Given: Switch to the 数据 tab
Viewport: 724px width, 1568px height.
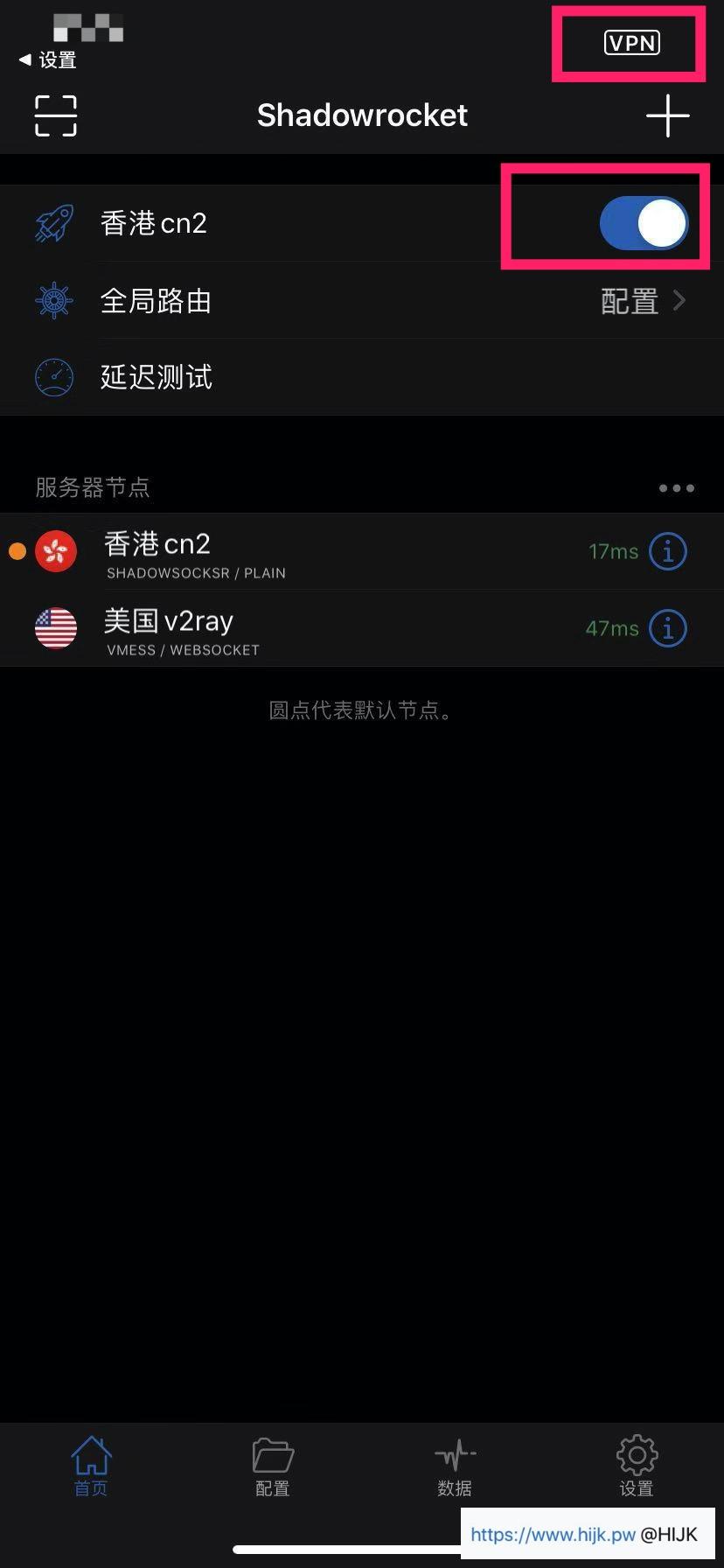Looking at the screenshot, I should [455, 1465].
